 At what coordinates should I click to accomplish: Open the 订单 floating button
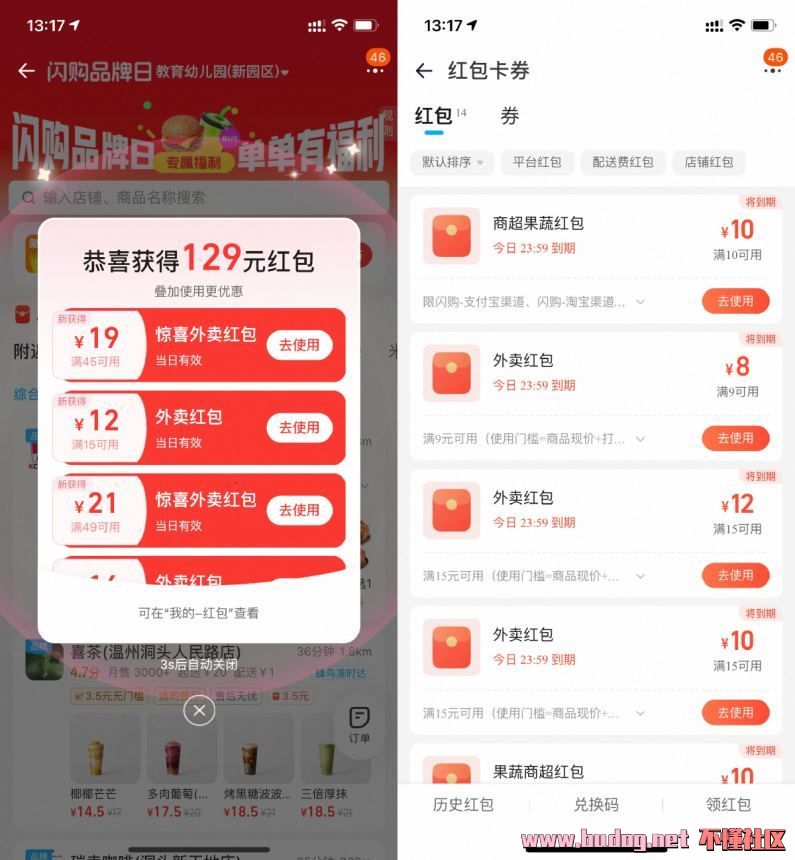click(x=359, y=725)
